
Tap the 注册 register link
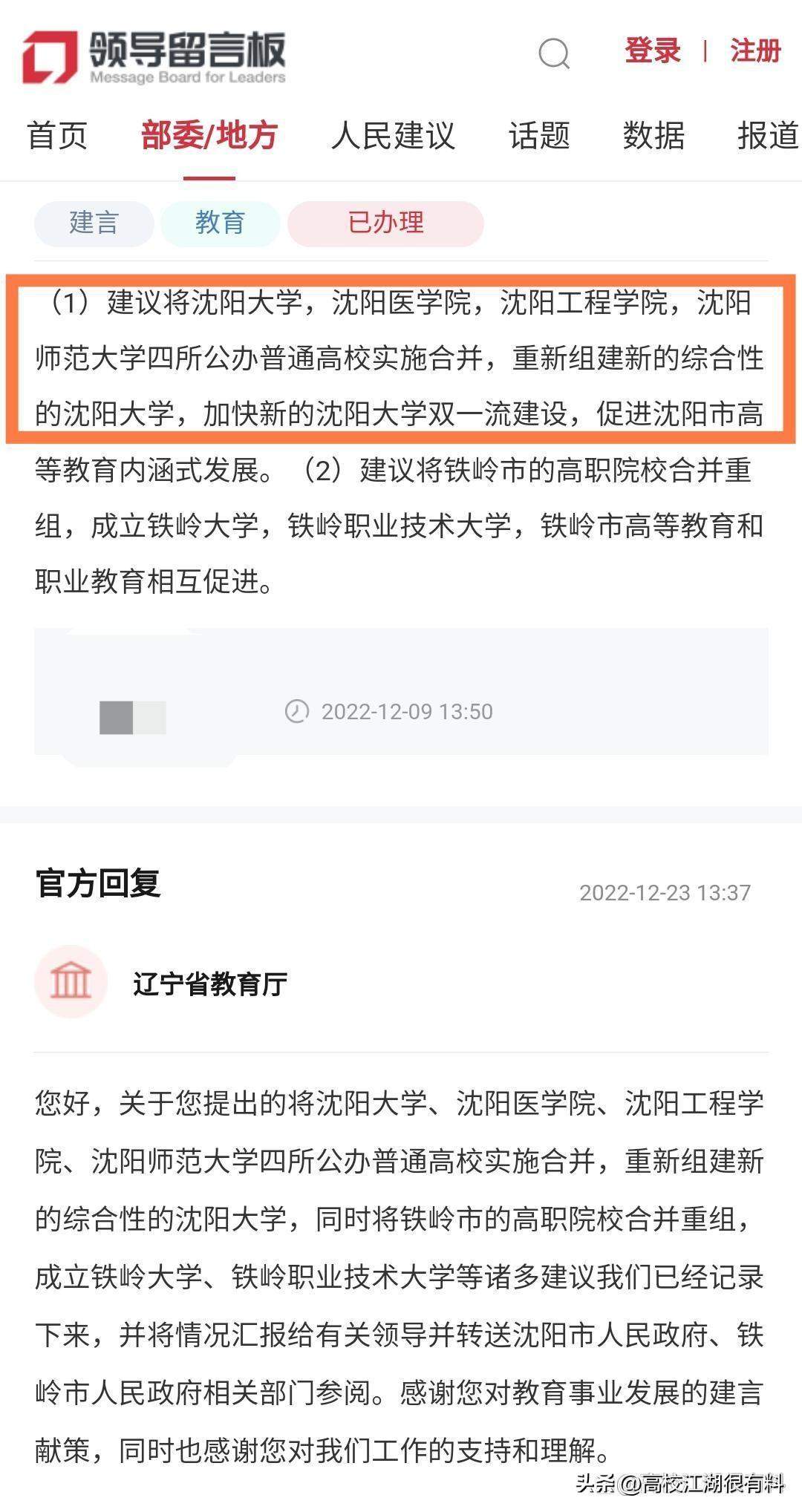(754, 51)
